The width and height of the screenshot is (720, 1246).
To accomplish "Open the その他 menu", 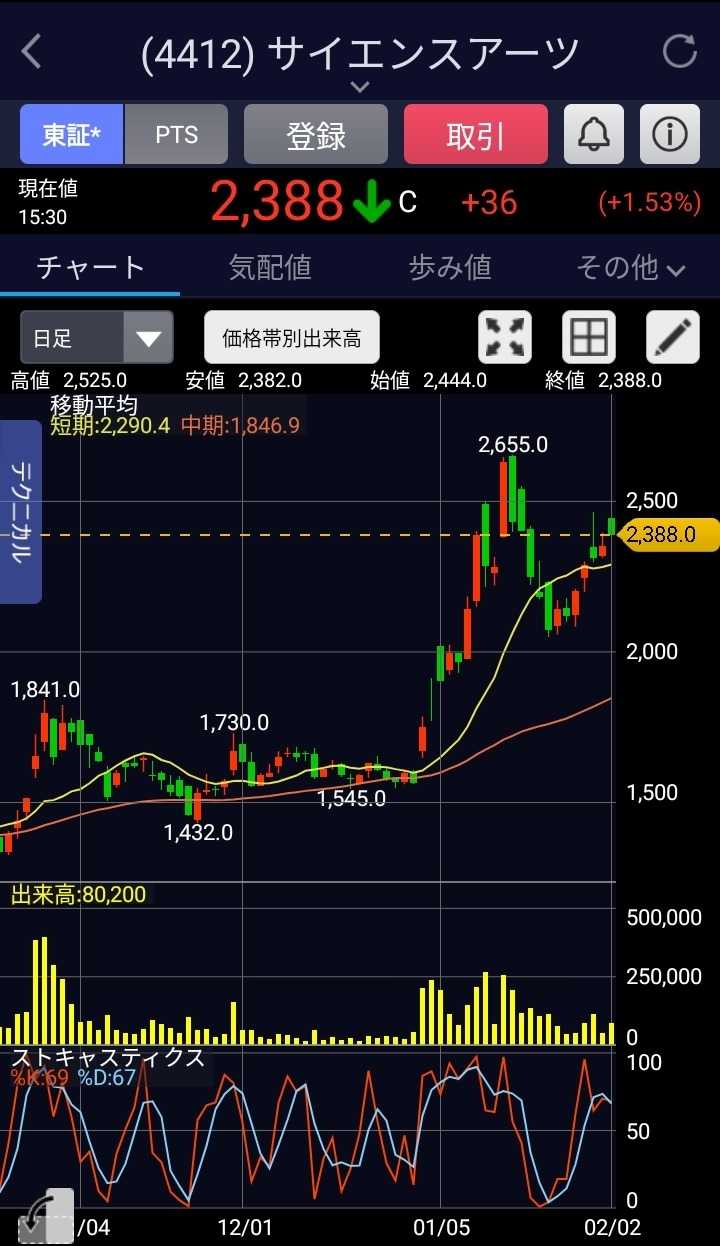I will (x=630, y=267).
